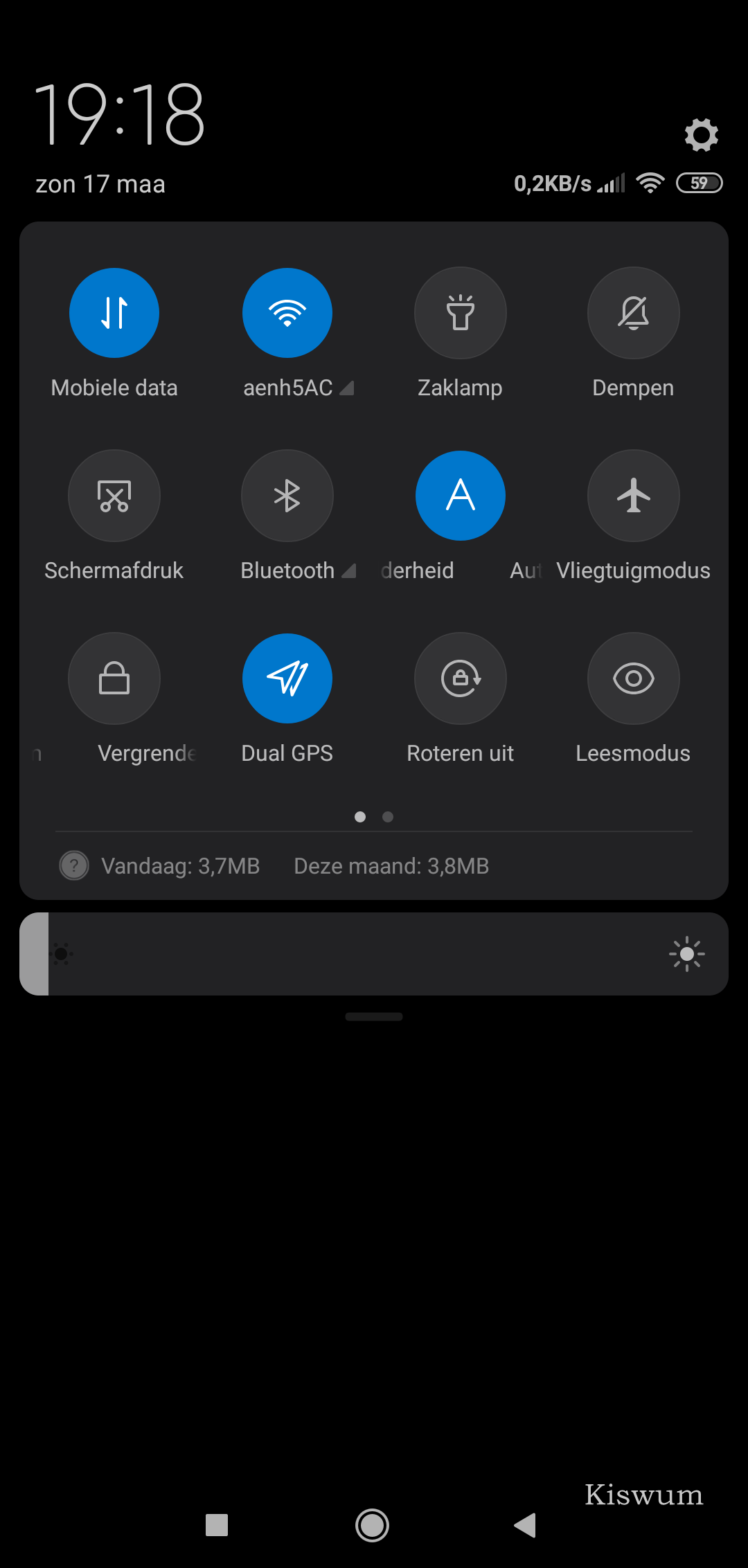This screenshot has width=748, height=1568.
Task: Turn on the Zaklamp flashlight
Action: (461, 313)
